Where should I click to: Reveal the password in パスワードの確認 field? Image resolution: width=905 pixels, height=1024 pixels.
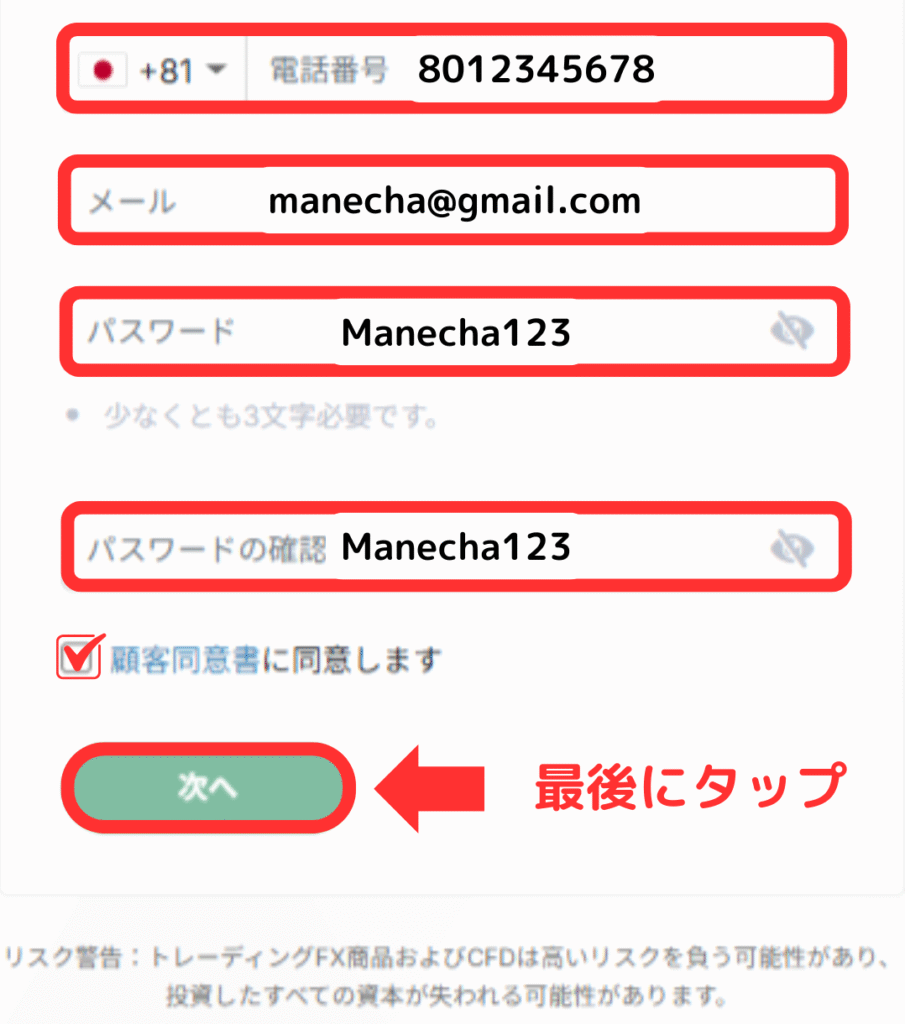793,547
